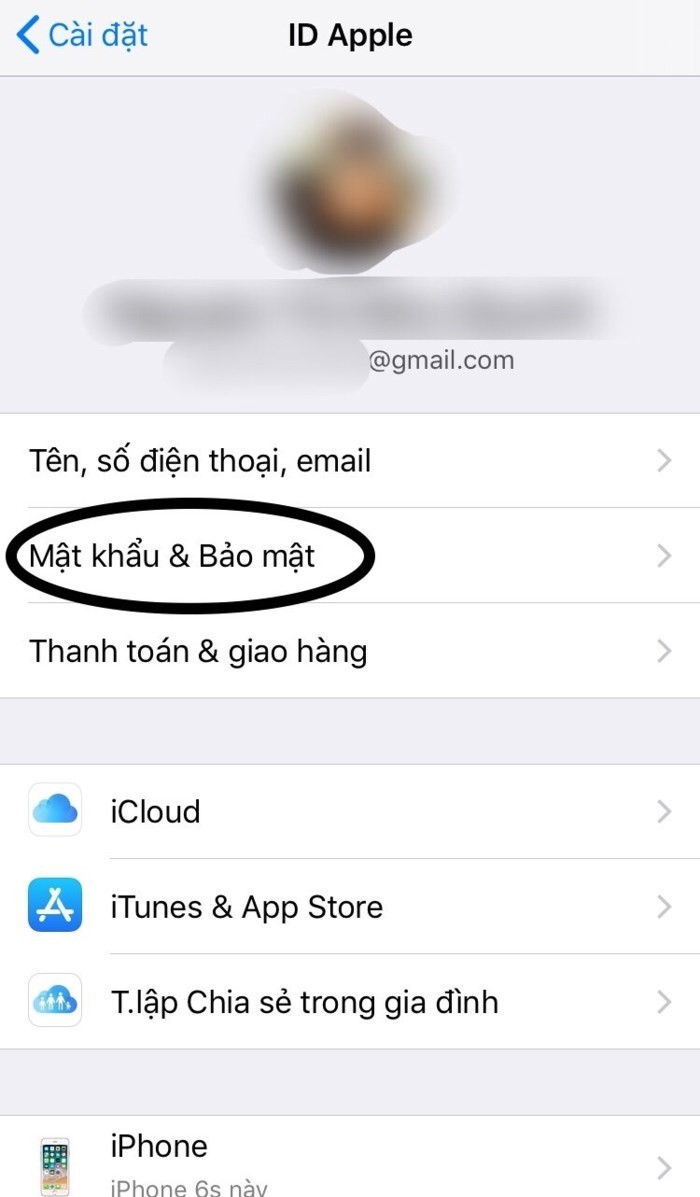Viewport: 700px width, 1197px height.
Task: Open iTunes & App Store settings
Action: point(350,907)
